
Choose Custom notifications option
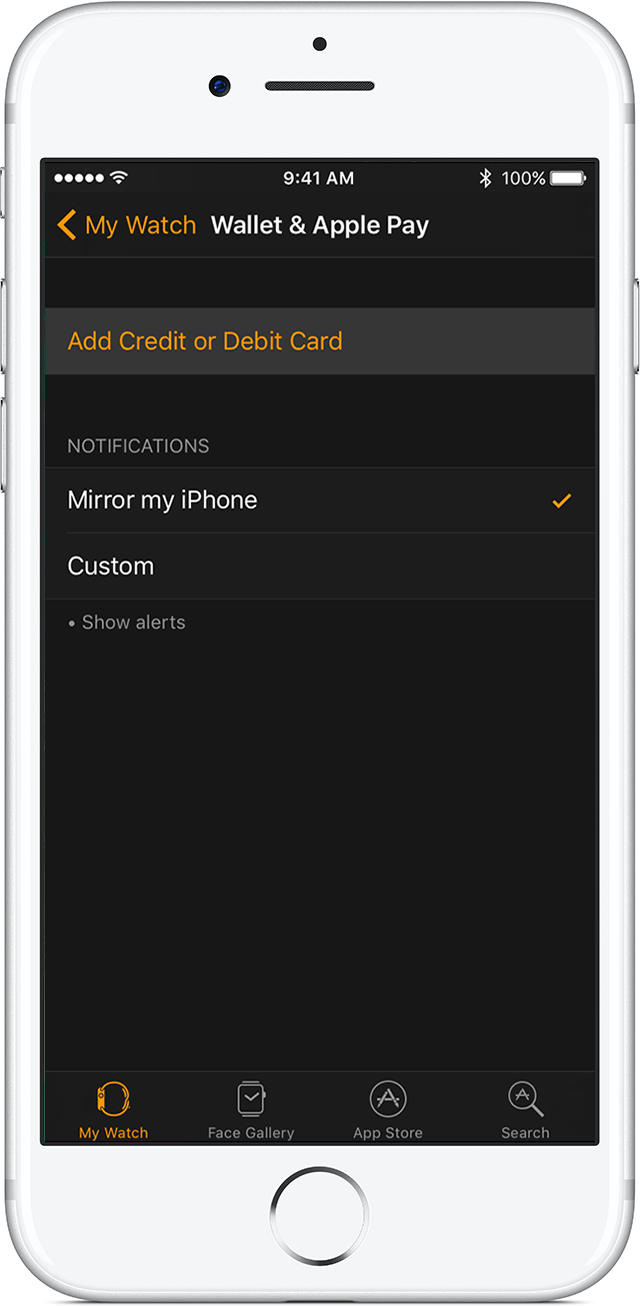(x=320, y=566)
